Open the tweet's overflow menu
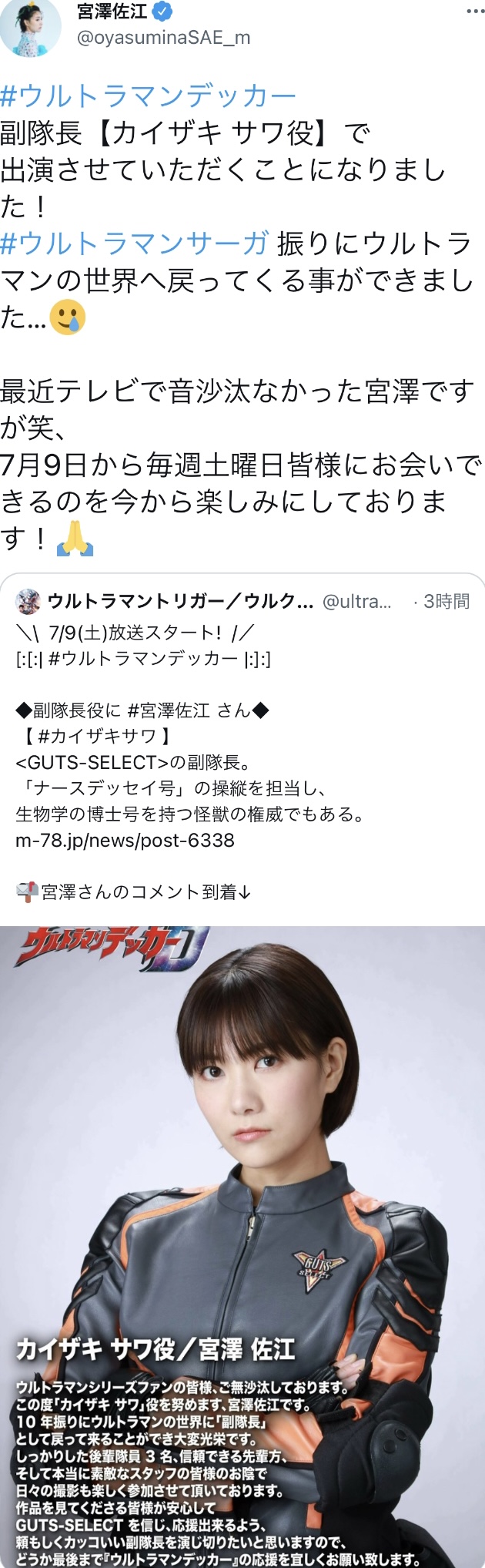Screen dimensions: 485x1568 point(475,12)
